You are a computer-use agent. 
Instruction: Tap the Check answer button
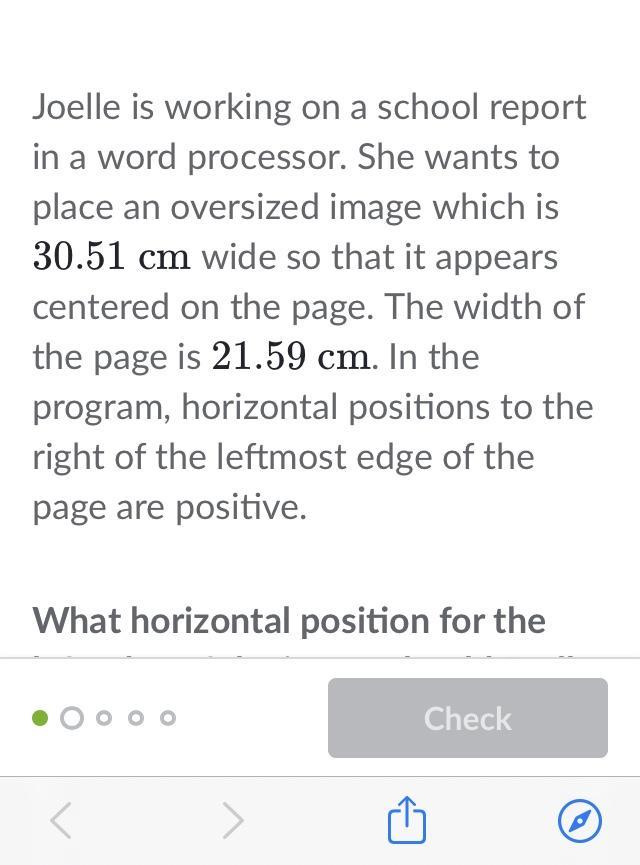(467, 718)
